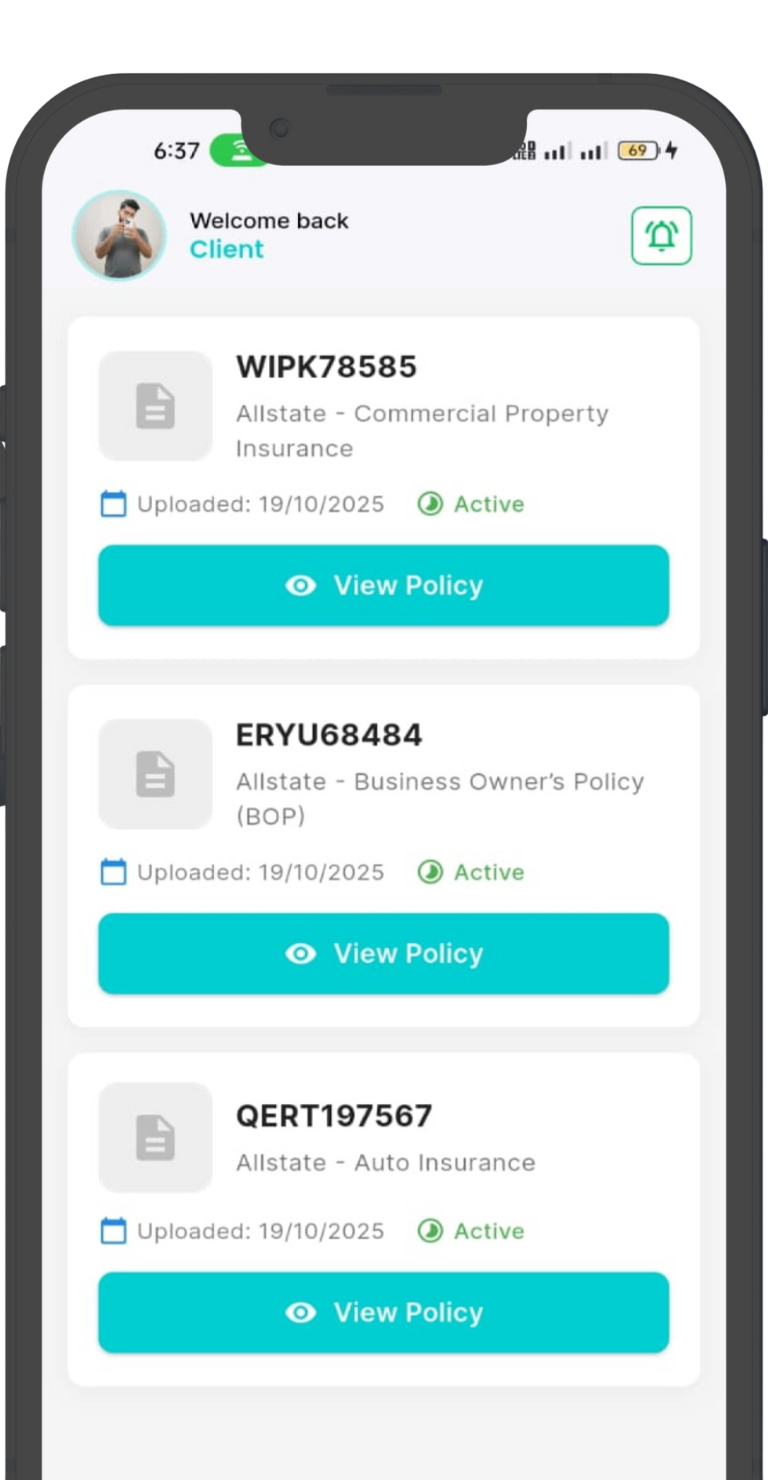Open the notifications bell
The height and width of the screenshot is (1480, 768).
click(x=661, y=236)
